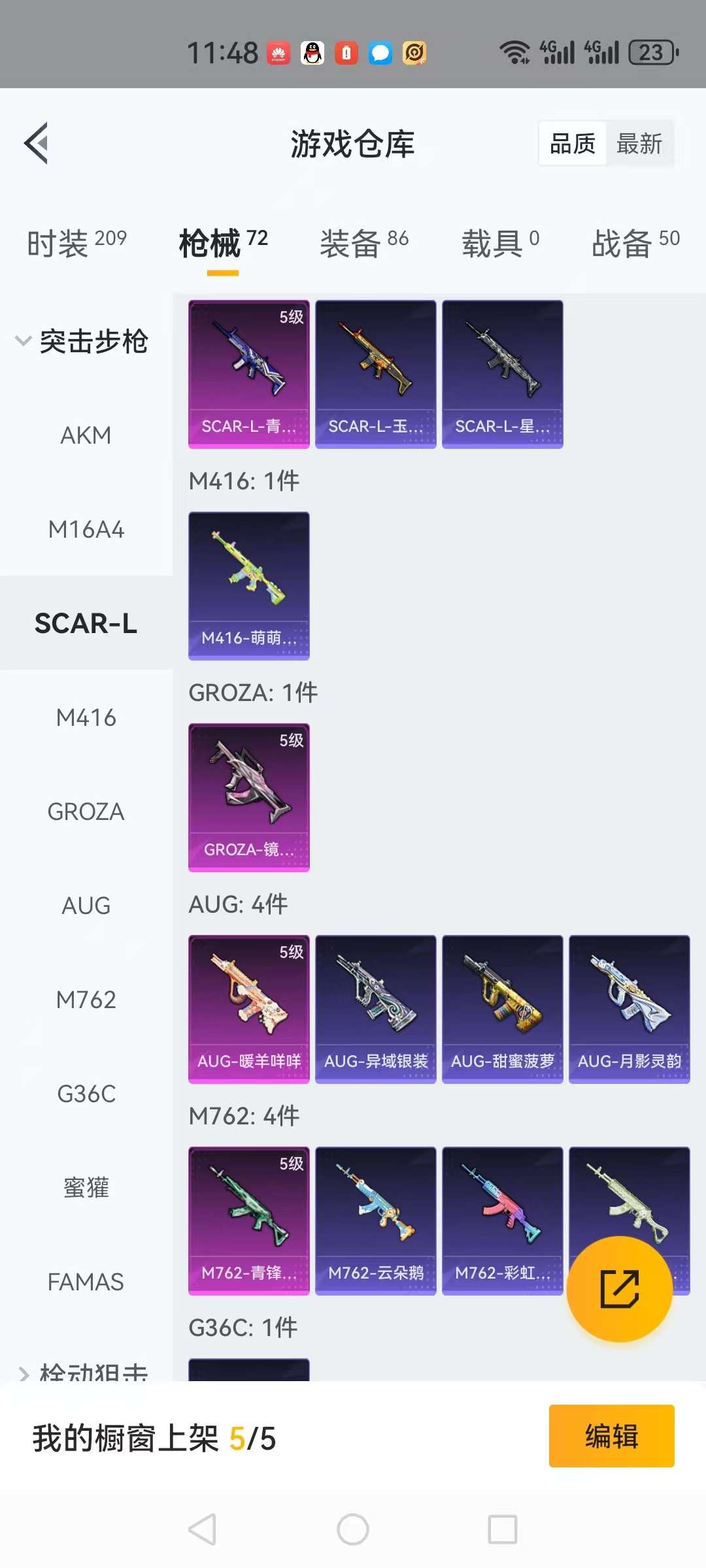Viewport: 706px width, 1568px height.
Task: Open the AUG-暖羊咩咩 skin
Action: [249, 1009]
